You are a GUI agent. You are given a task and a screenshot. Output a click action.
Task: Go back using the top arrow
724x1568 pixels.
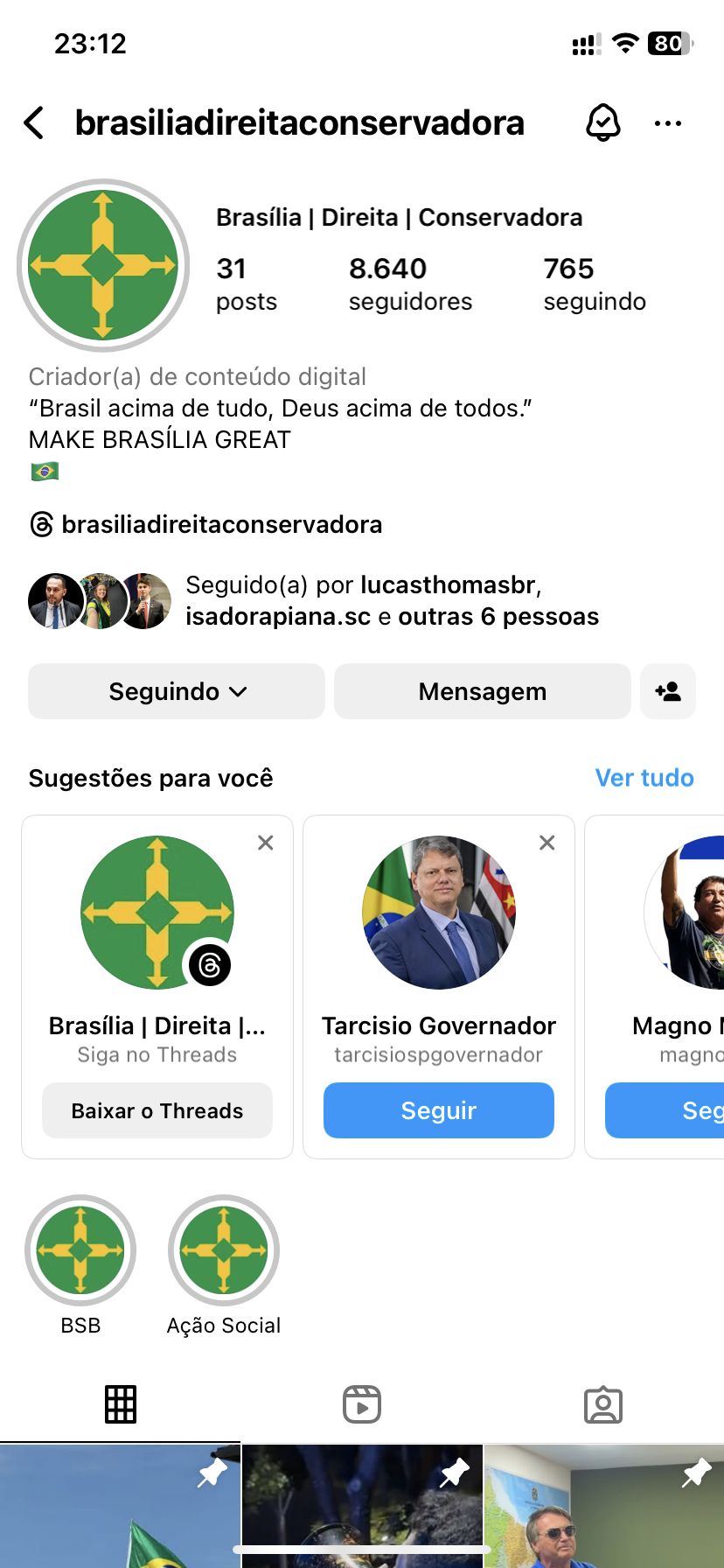pyautogui.click(x=34, y=123)
